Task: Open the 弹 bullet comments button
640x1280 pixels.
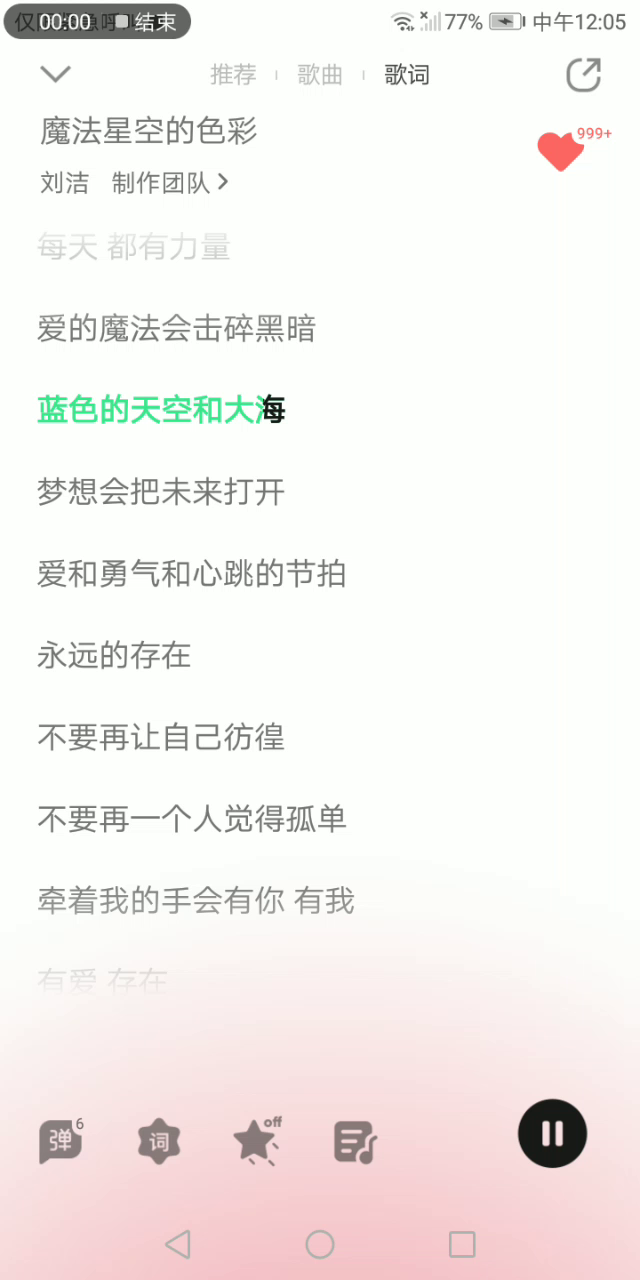Action: click(x=60, y=1140)
